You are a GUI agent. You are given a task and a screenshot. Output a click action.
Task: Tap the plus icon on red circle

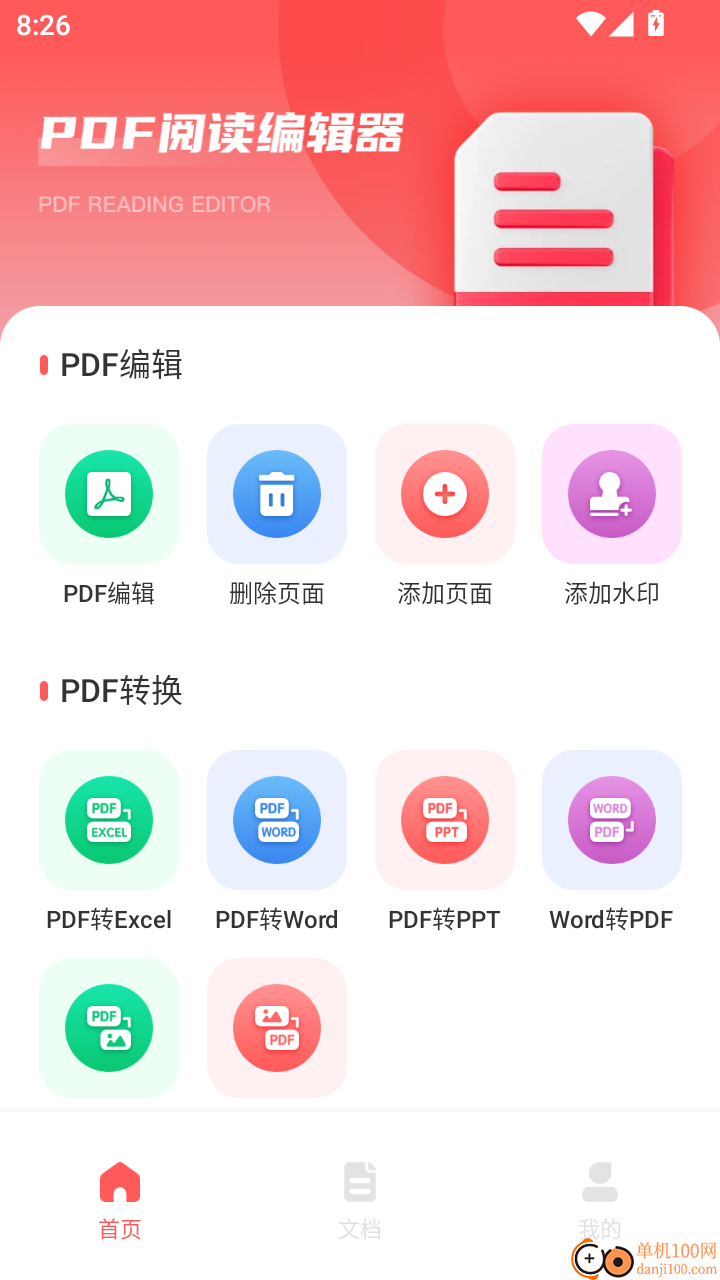pos(445,494)
